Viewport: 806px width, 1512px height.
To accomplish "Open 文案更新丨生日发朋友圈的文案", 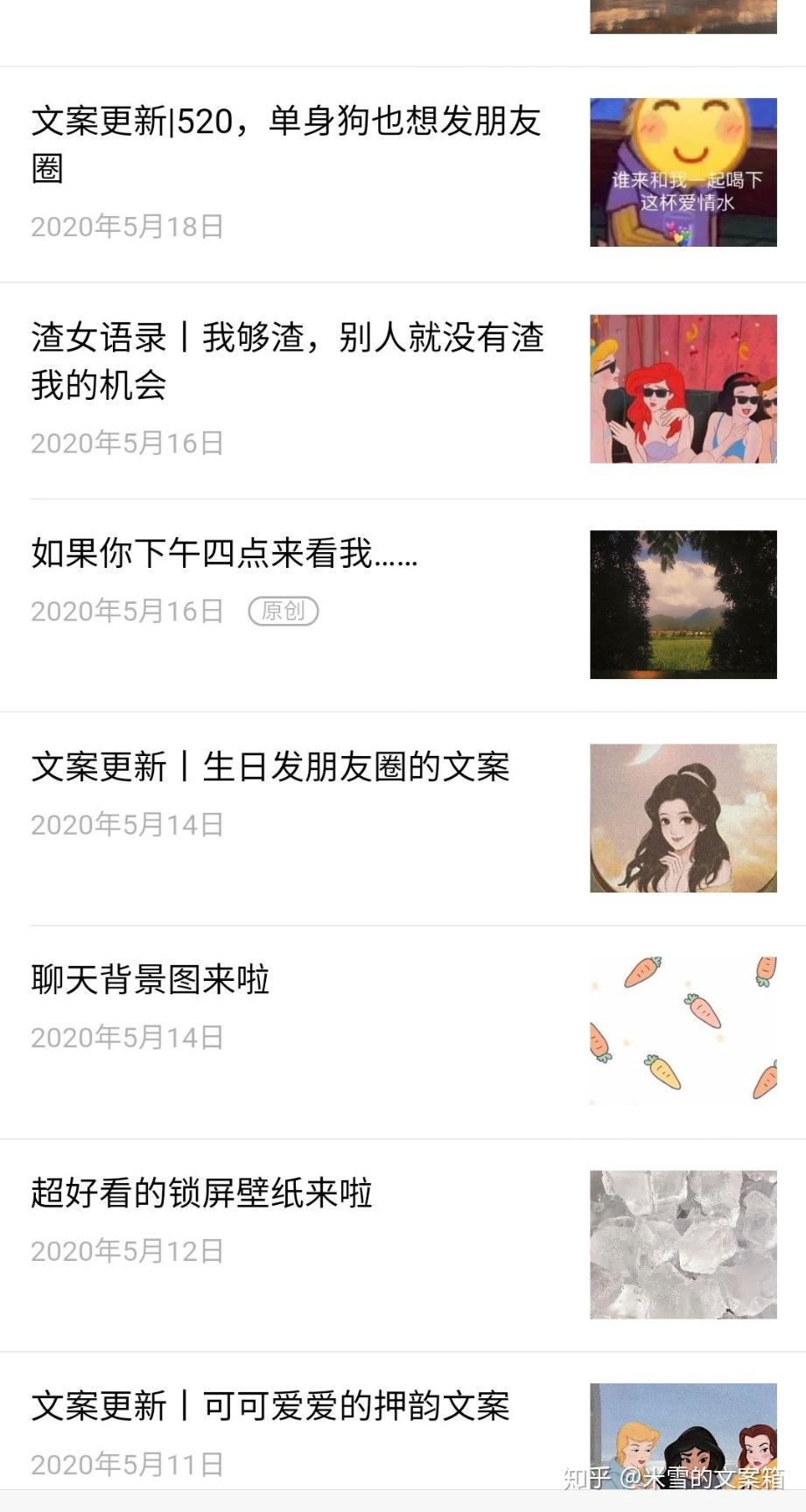I will pyautogui.click(x=270, y=767).
